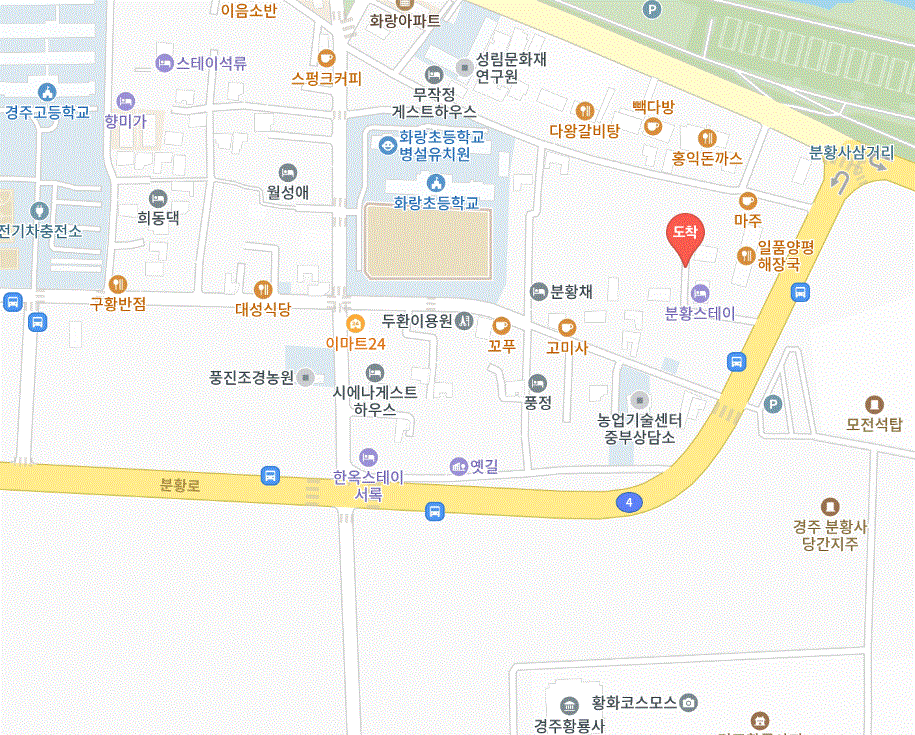This screenshot has height=735, width=915.
Task: Open the 고미사 cafe marker
Action: [567, 327]
